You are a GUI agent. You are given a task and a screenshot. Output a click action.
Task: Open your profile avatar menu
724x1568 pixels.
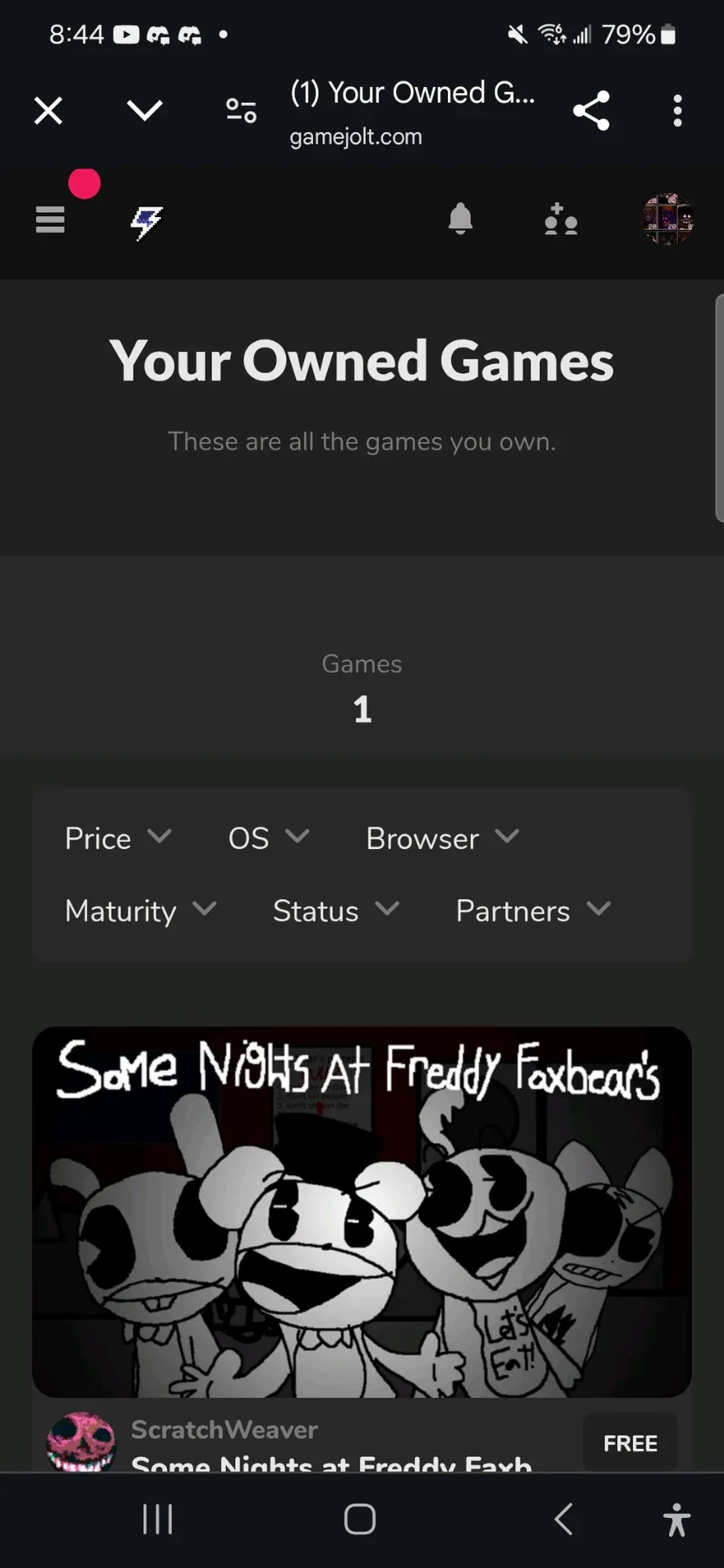[x=668, y=219]
